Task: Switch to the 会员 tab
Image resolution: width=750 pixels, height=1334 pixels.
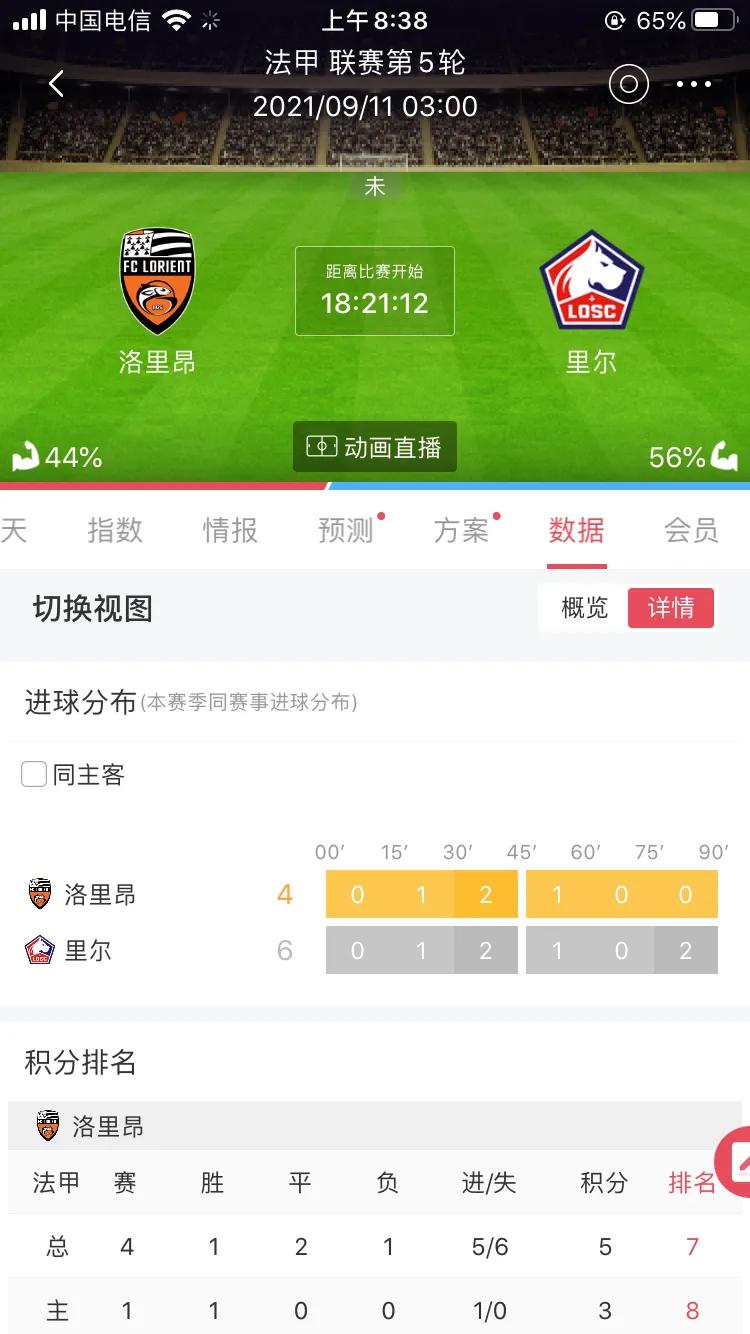Action: click(x=691, y=530)
